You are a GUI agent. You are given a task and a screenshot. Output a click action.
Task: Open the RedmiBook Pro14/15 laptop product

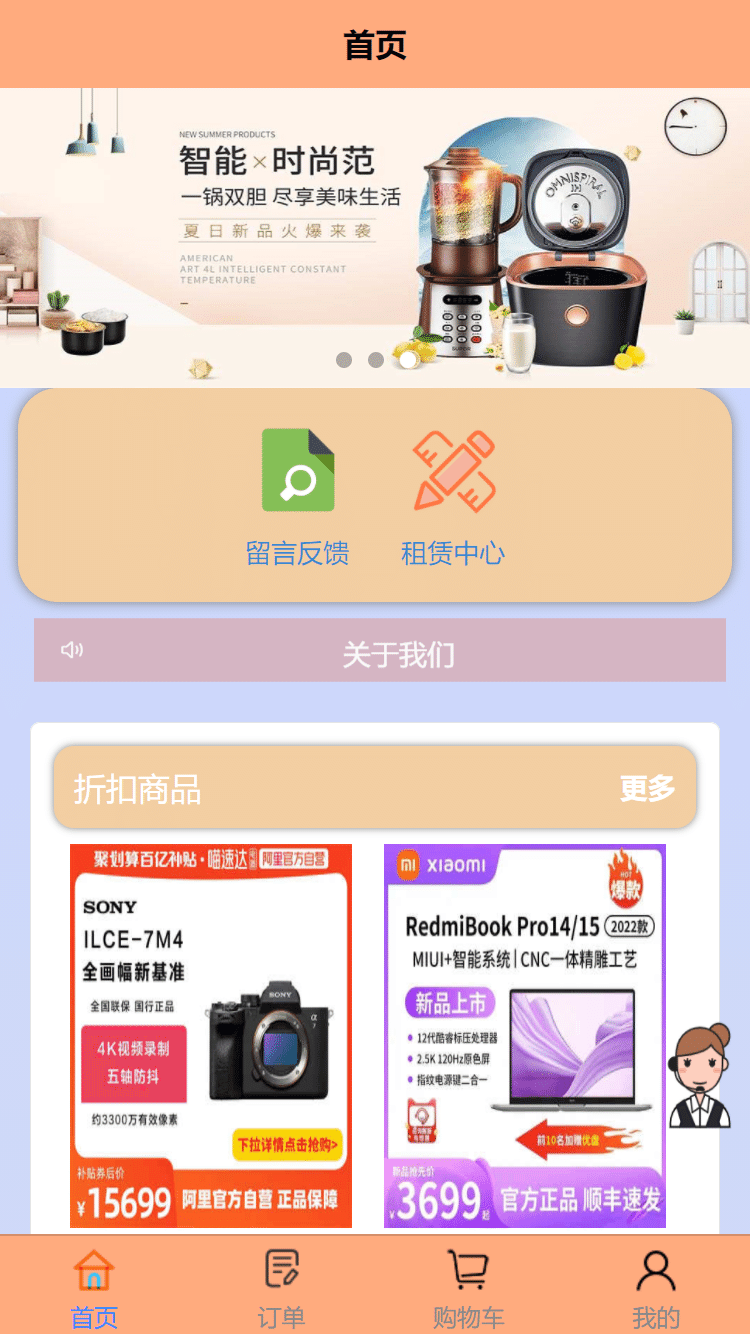[525, 1035]
